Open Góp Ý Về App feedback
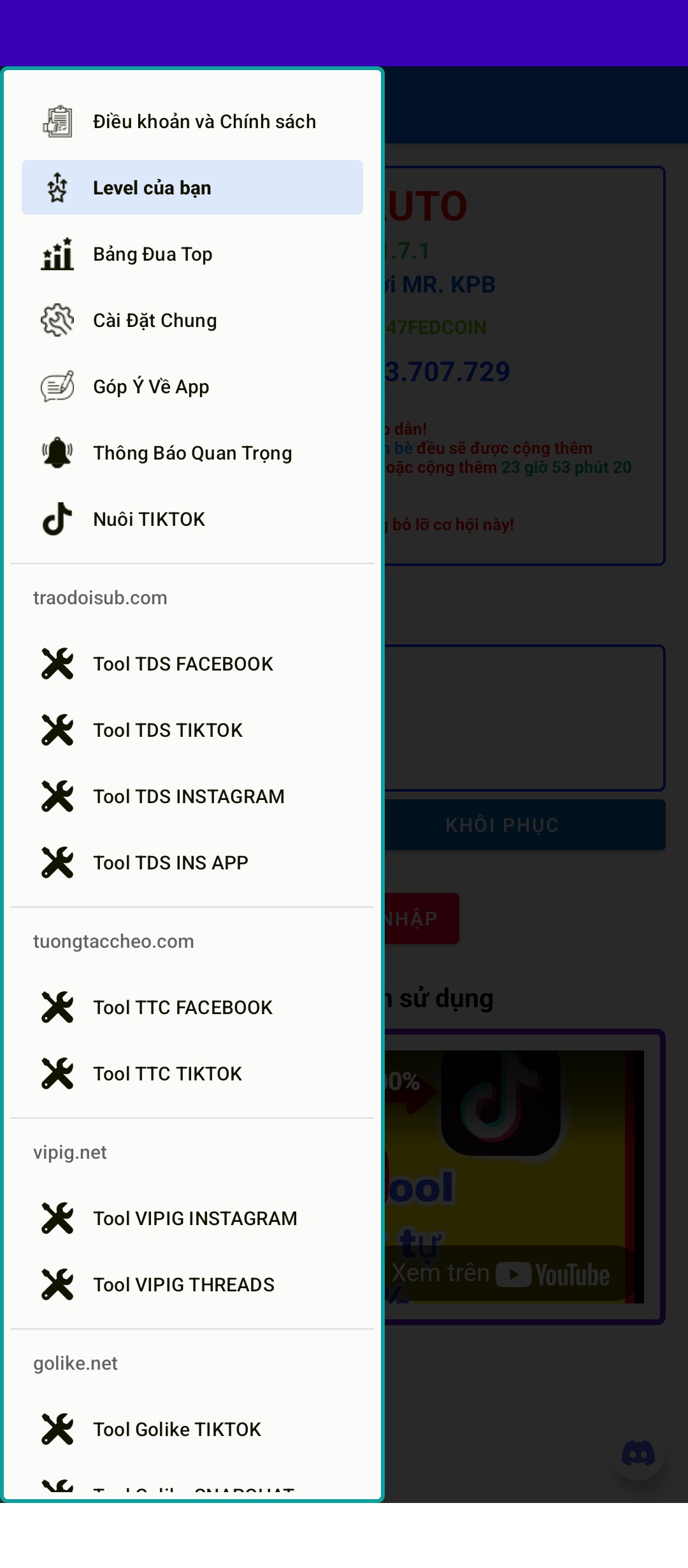This screenshot has height=1568, width=688. tap(192, 386)
